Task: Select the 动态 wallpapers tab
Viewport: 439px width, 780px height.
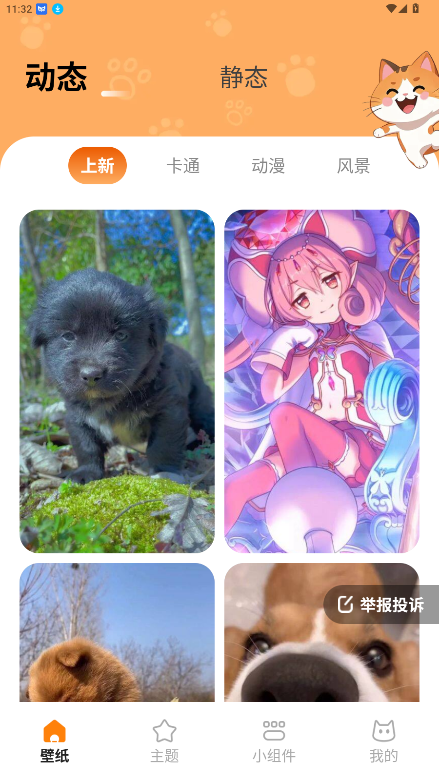Action: [56, 77]
